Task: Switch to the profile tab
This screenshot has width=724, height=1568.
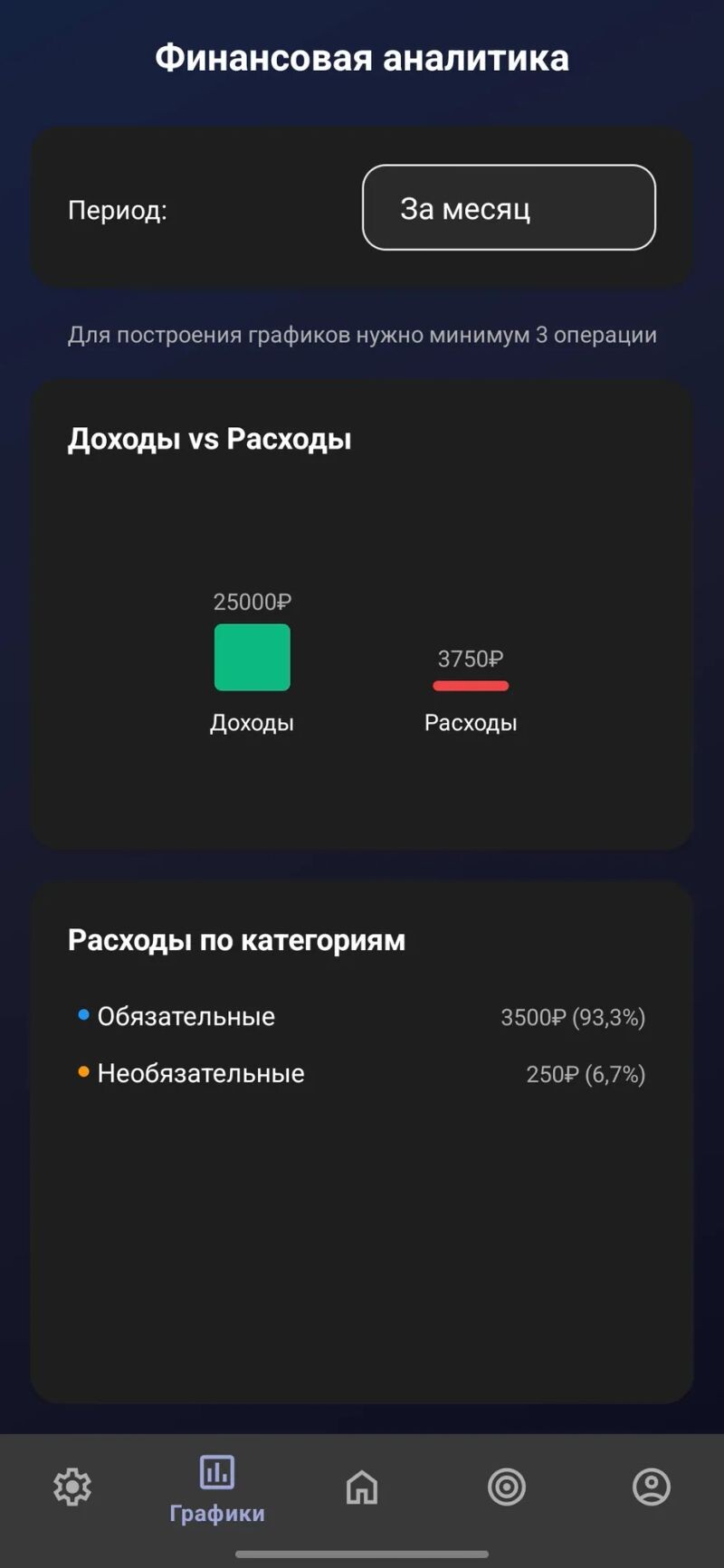Action: click(651, 1487)
